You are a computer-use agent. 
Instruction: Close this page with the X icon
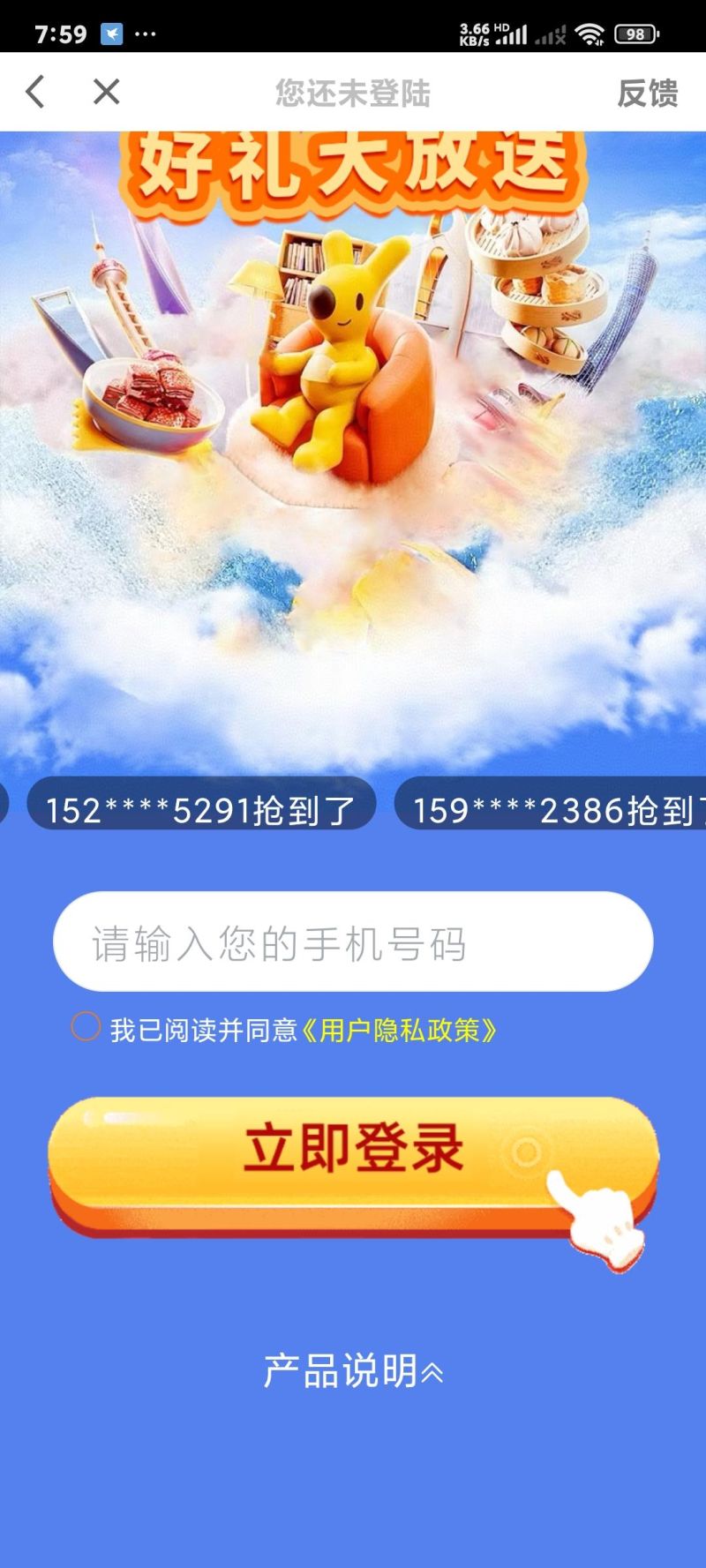point(107,92)
